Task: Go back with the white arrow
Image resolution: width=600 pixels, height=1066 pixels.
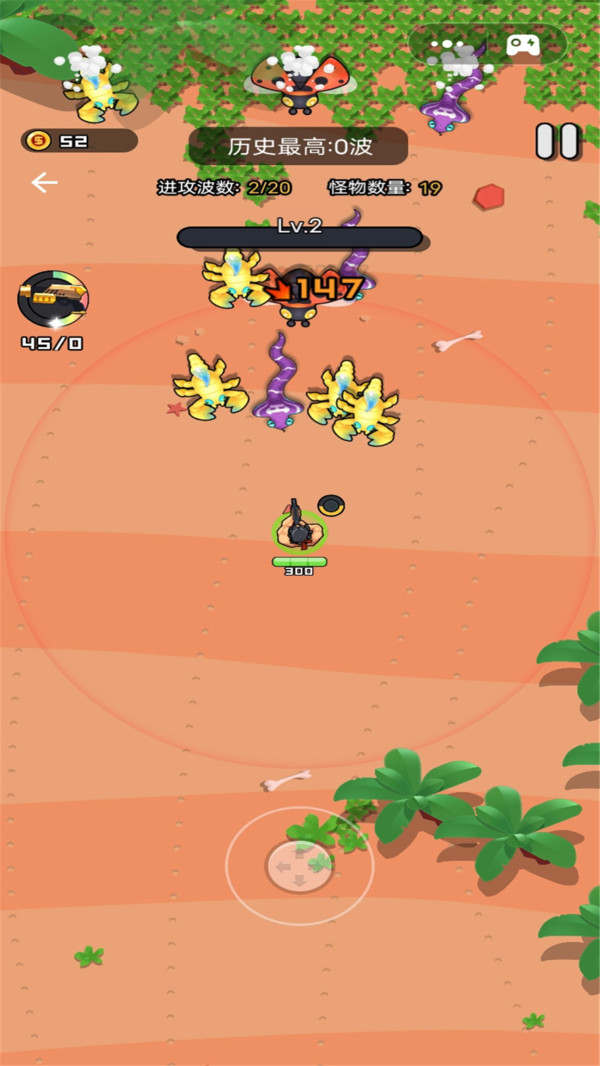Action: point(44,182)
